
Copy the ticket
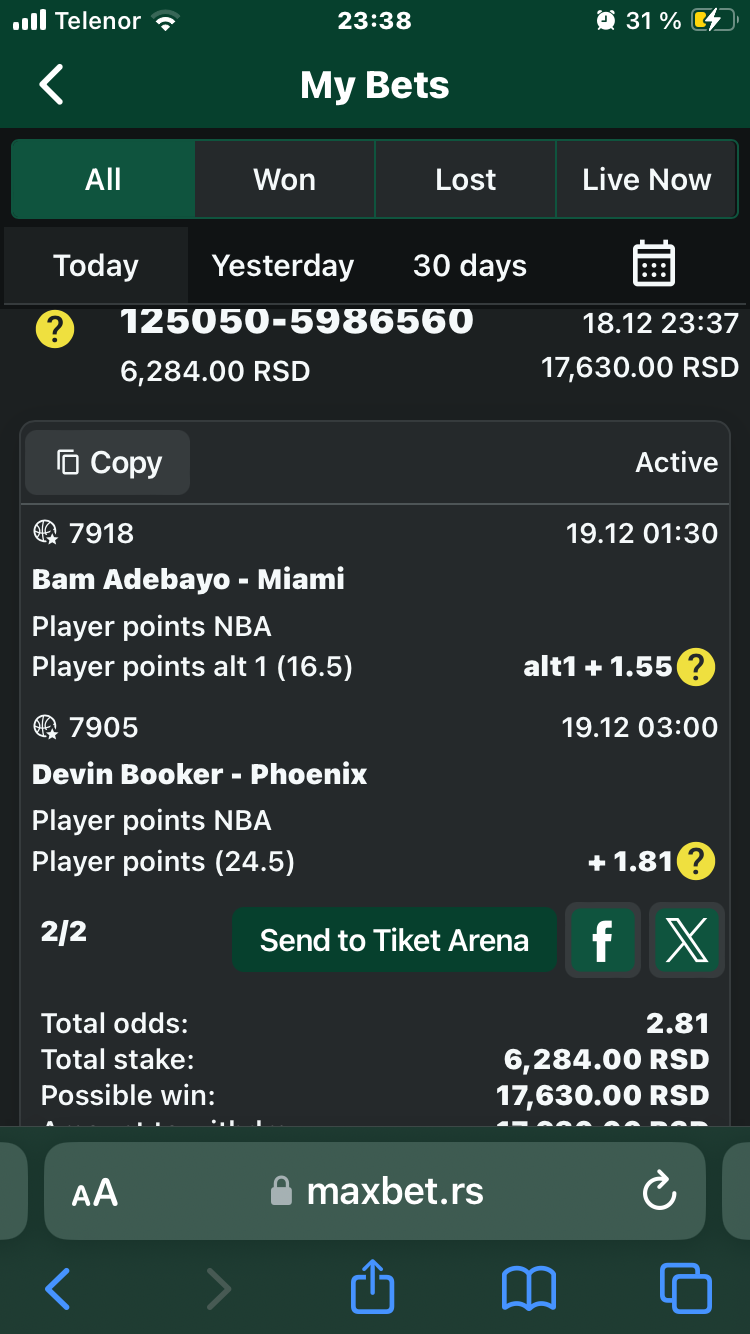click(x=108, y=463)
